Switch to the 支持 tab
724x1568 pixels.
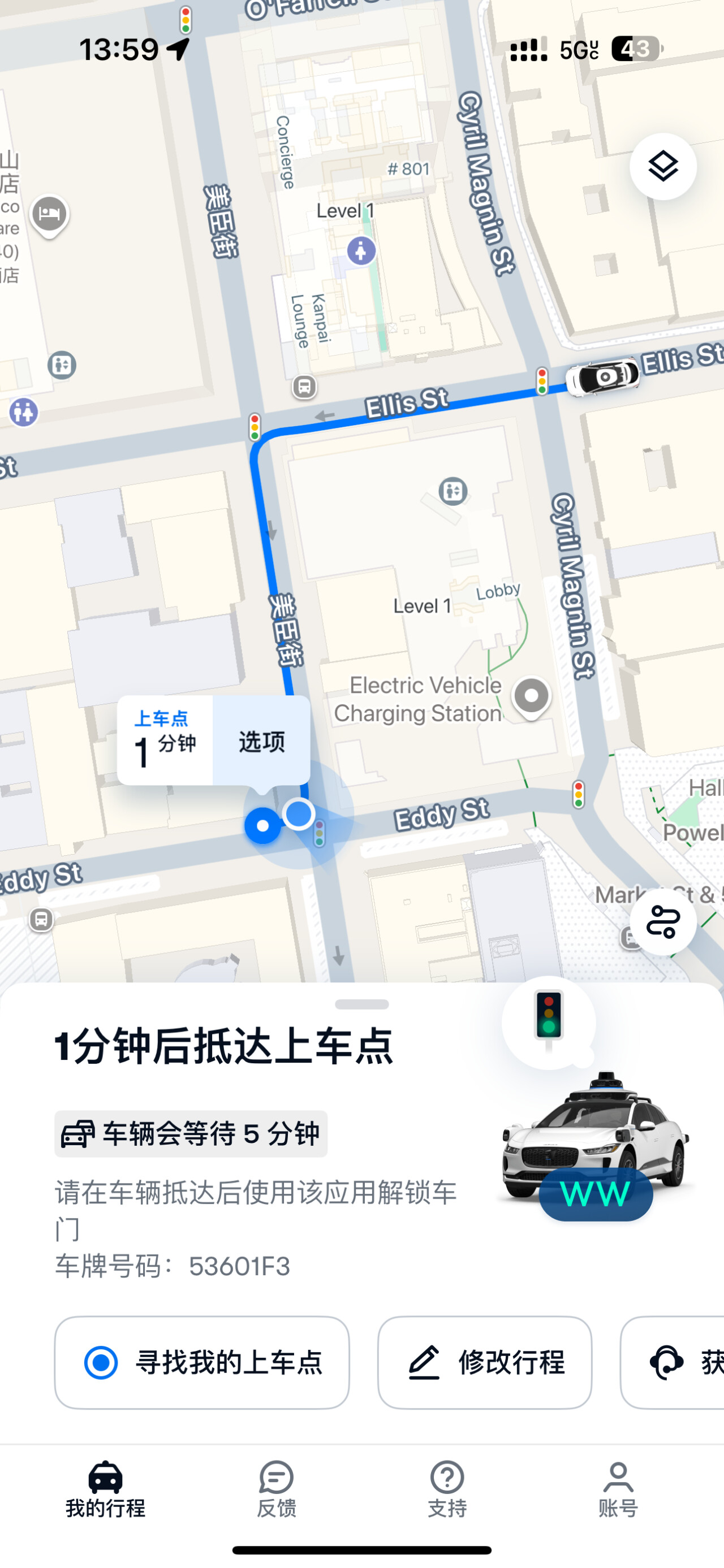click(447, 1489)
